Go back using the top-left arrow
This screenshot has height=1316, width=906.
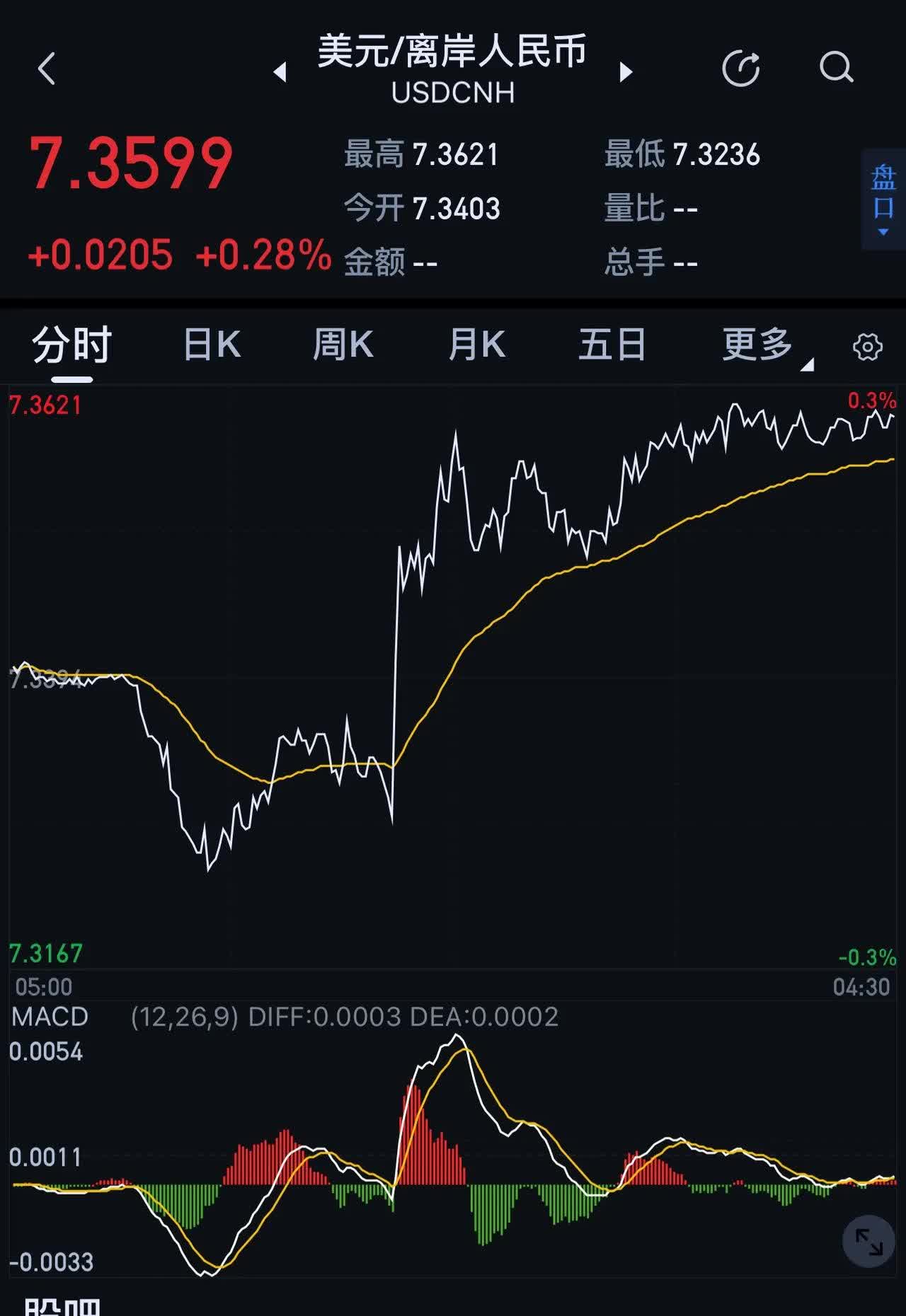point(47,69)
